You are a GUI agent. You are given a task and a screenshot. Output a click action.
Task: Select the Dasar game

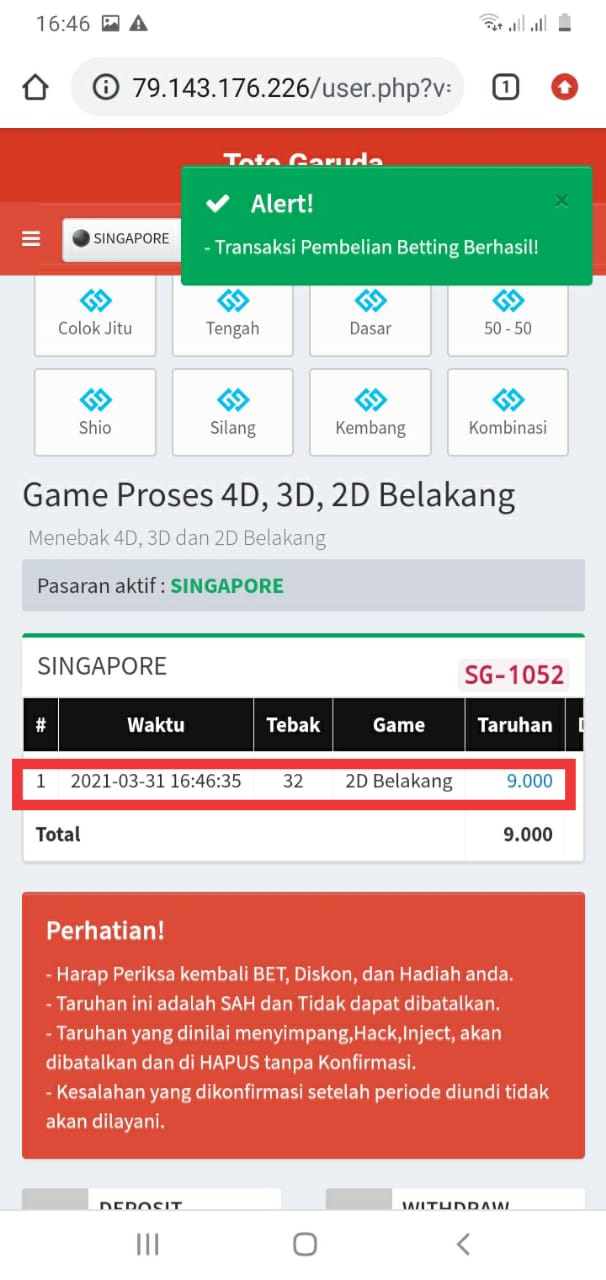370,312
